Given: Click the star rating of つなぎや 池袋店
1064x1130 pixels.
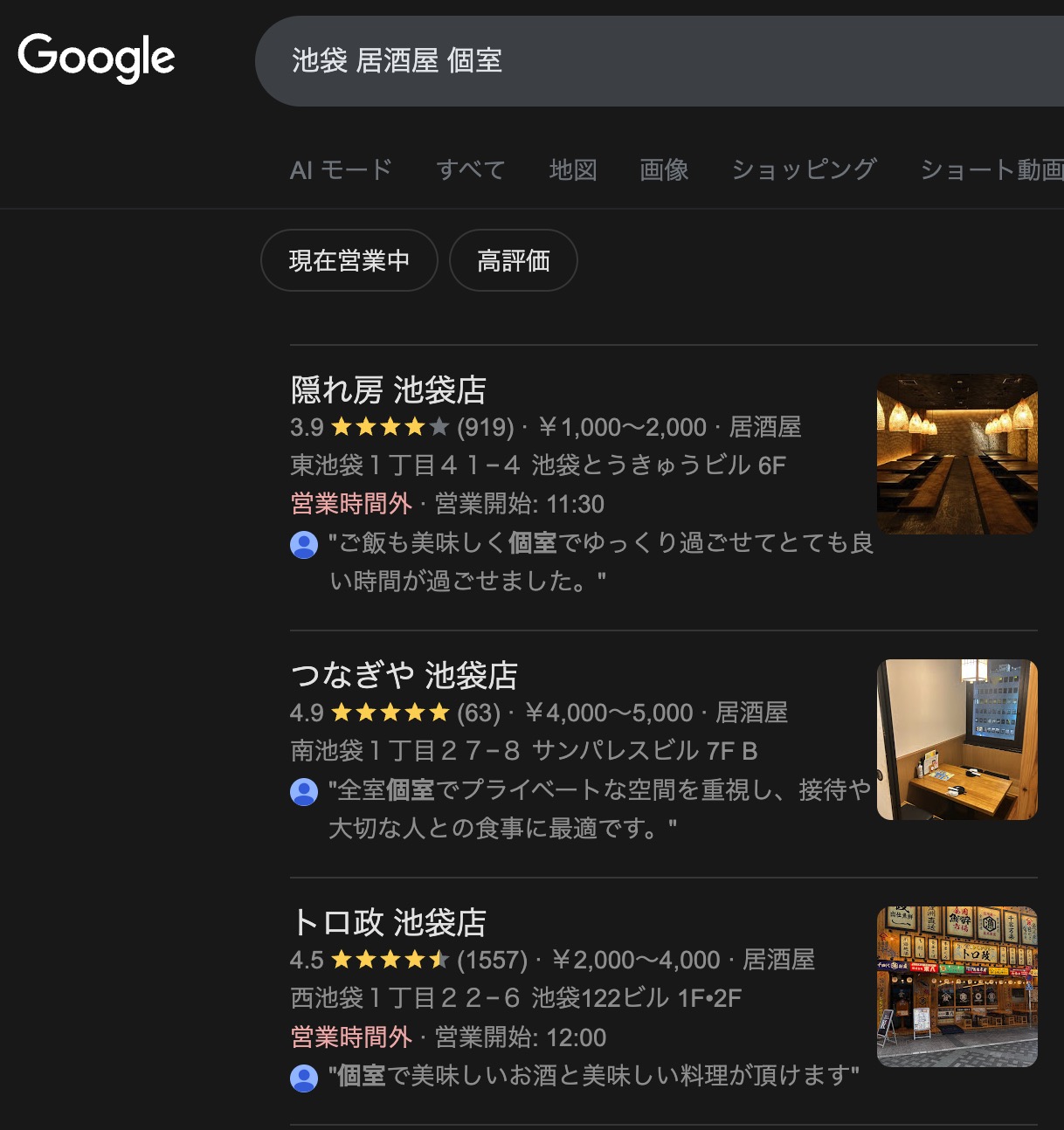Looking at the screenshot, I should [387, 713].
